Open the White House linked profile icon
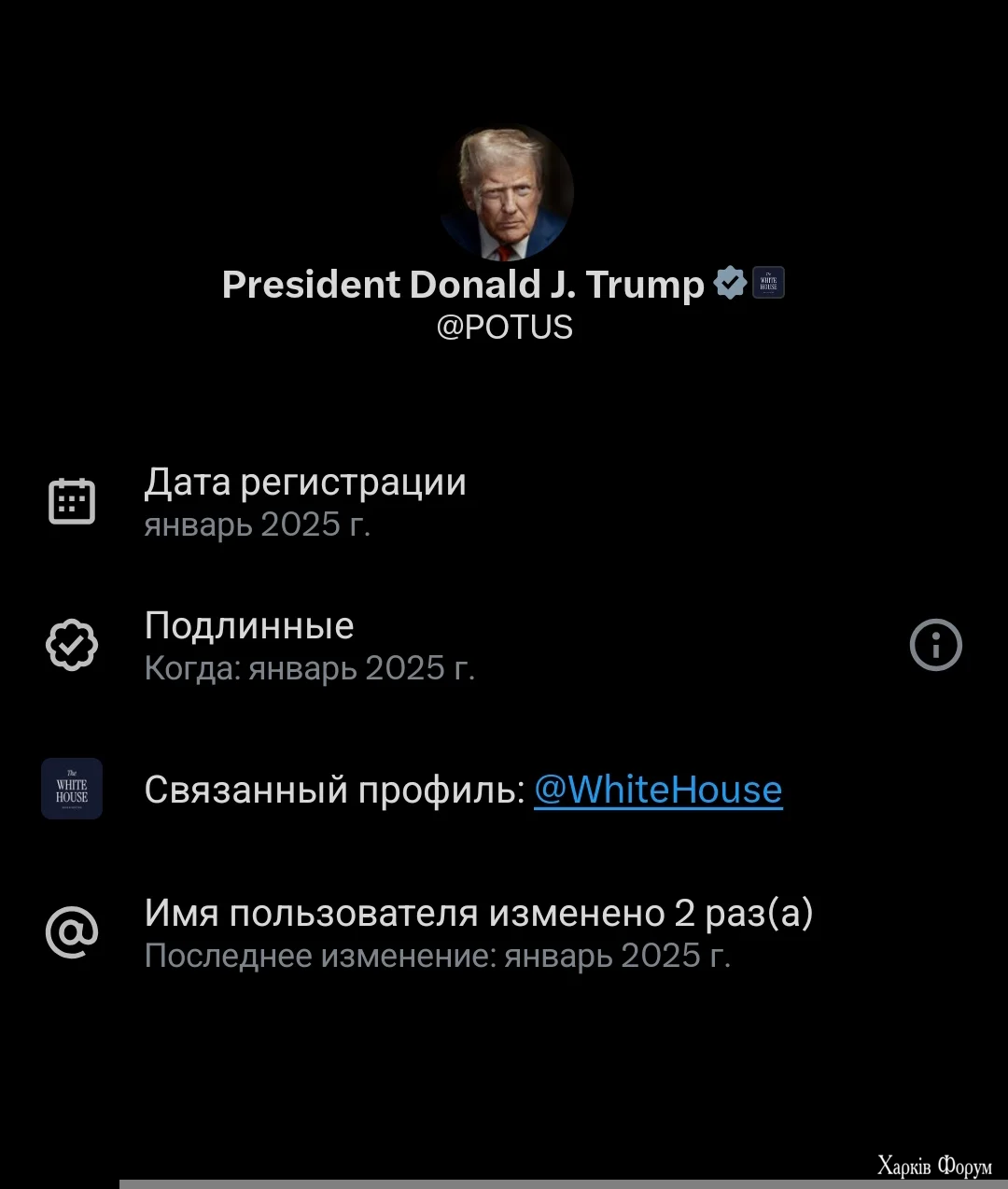This screenshot has height=1189, width=1008. (x=72, y=788)
